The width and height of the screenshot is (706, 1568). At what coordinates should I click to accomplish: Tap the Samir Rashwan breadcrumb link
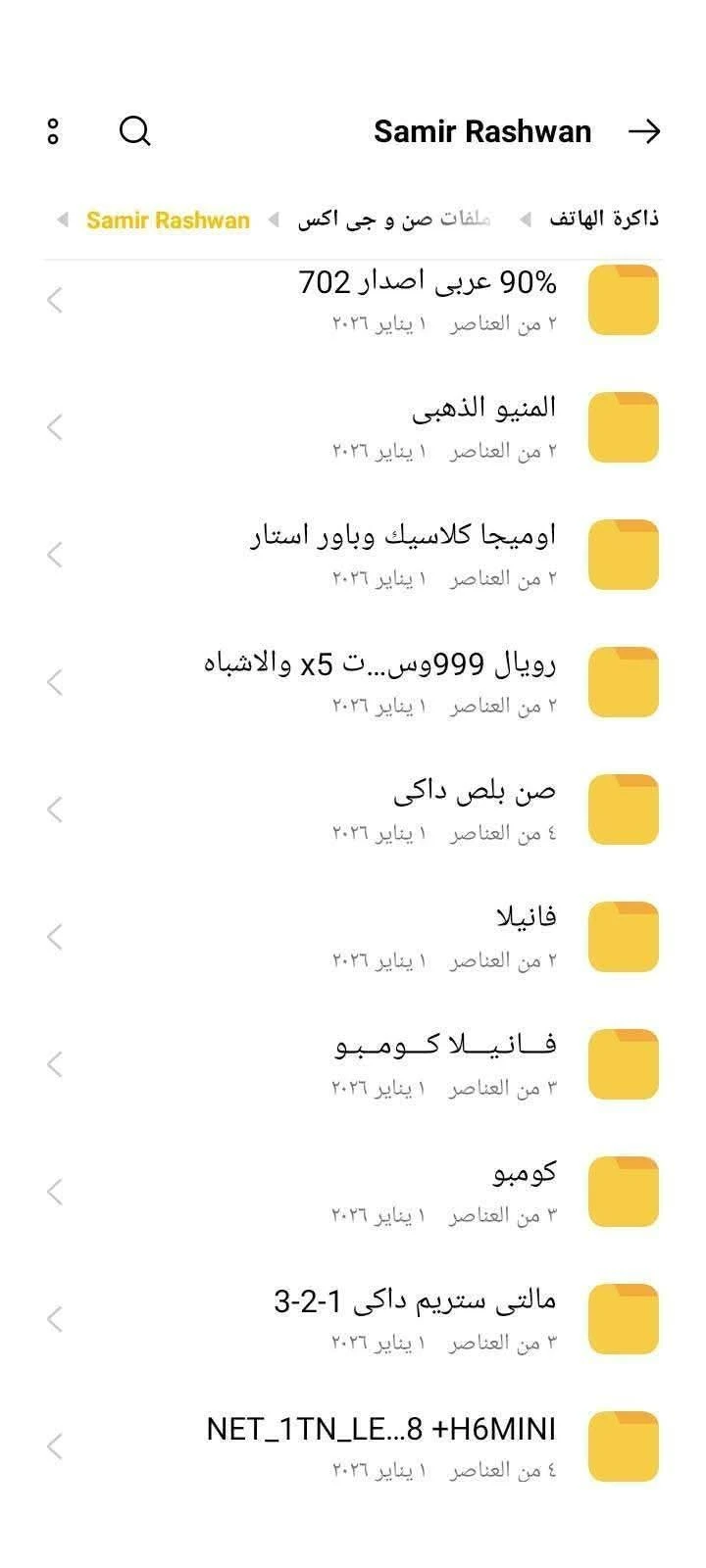[168, 220]
